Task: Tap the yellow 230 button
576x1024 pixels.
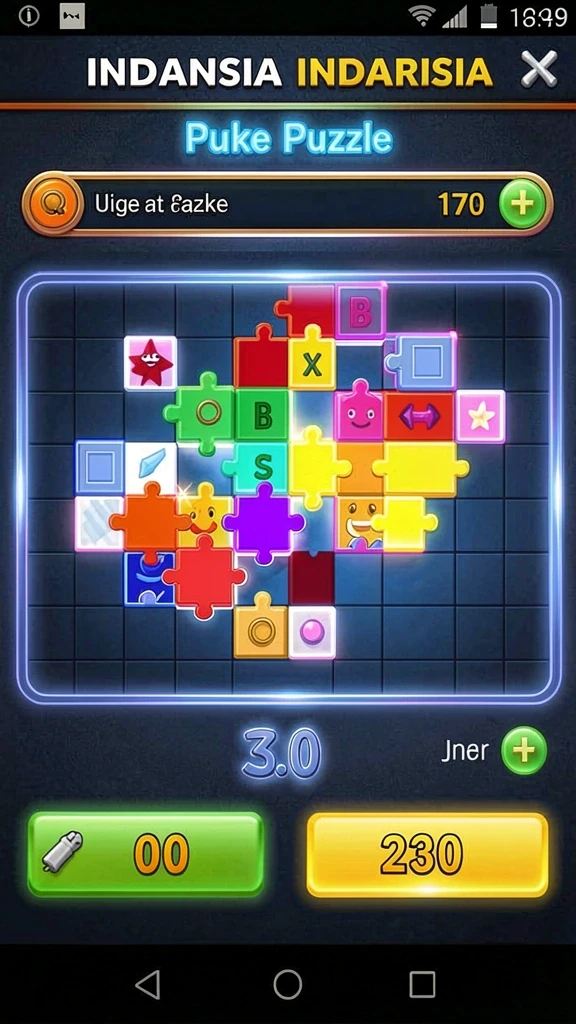Action: [x=427, y=855]
